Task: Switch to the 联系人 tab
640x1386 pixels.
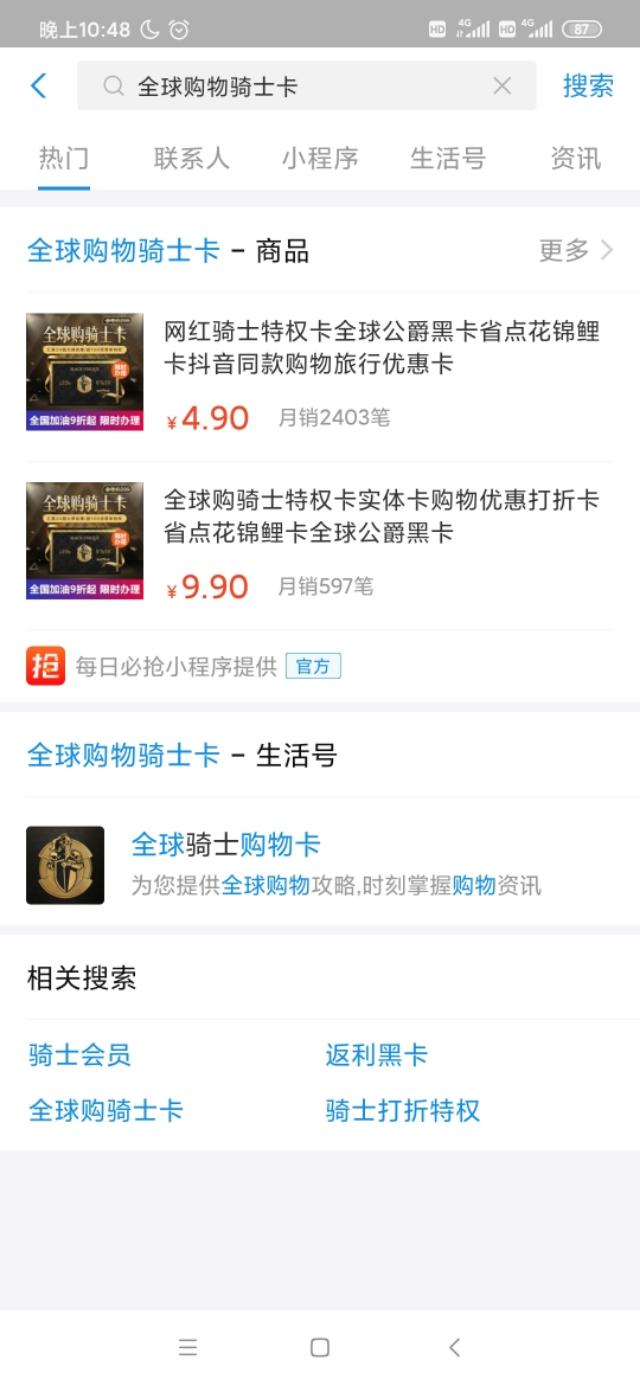Action: [192, 158]
